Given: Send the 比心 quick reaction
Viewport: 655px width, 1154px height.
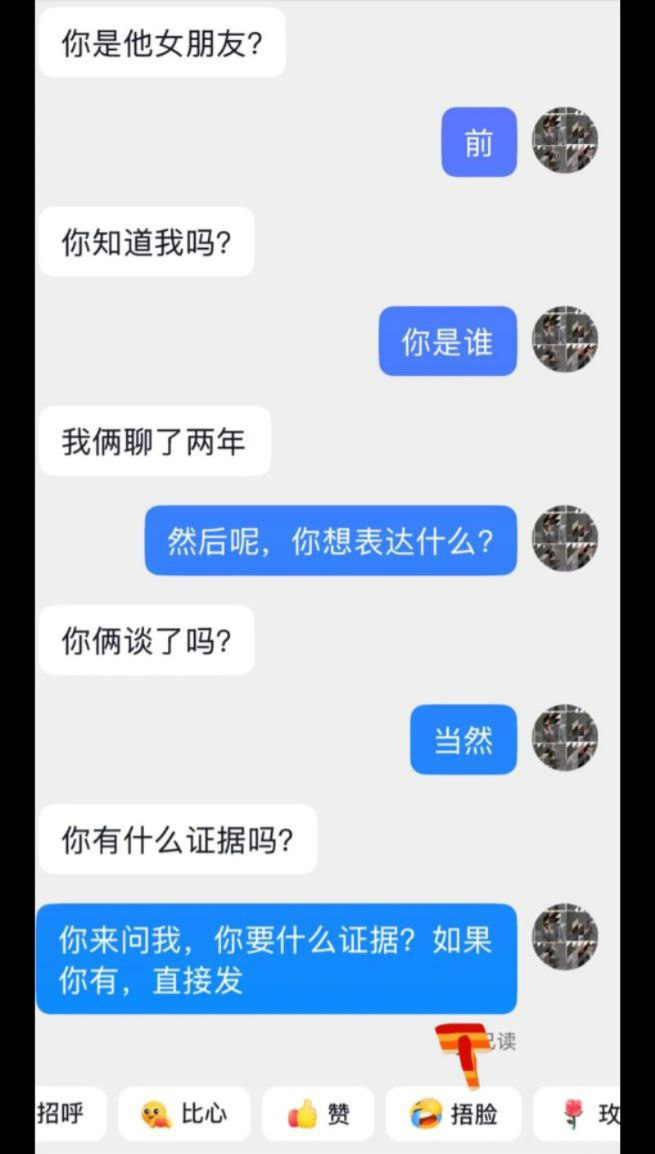Looking at the screenshot, I should pos(184,1114).
